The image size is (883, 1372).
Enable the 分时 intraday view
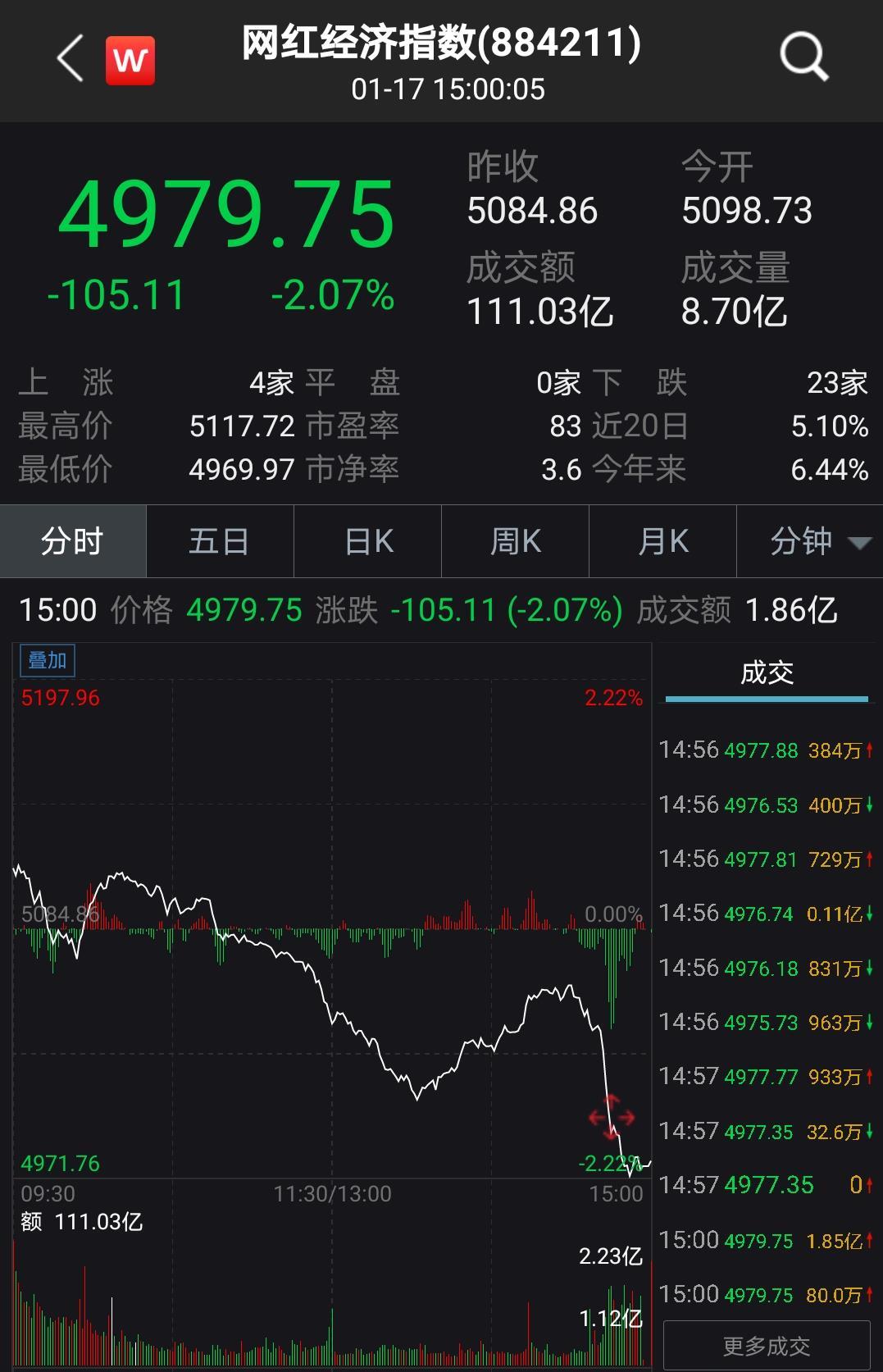pyautogui.click(x=72, y=540)
